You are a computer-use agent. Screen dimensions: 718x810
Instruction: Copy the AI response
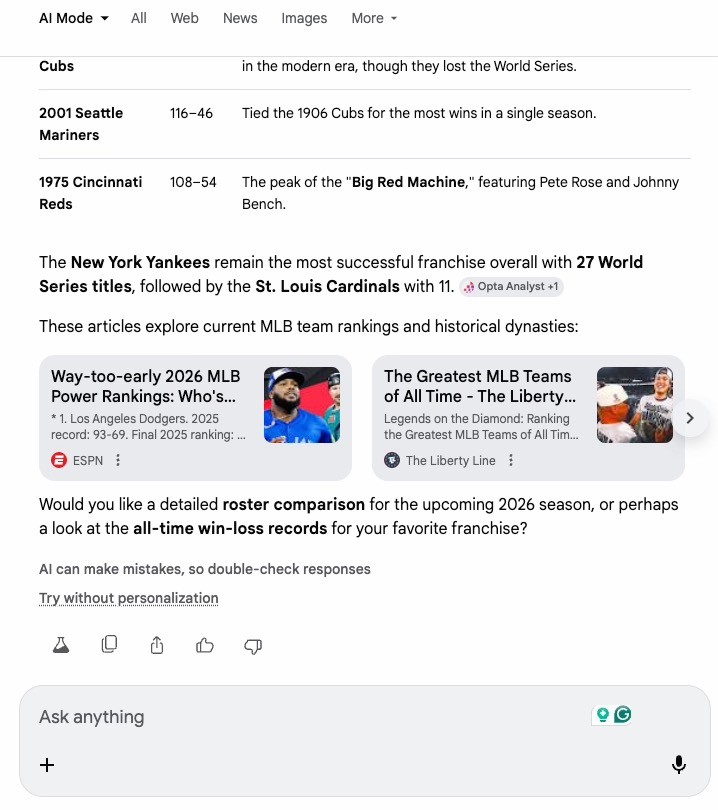(109, 645)
